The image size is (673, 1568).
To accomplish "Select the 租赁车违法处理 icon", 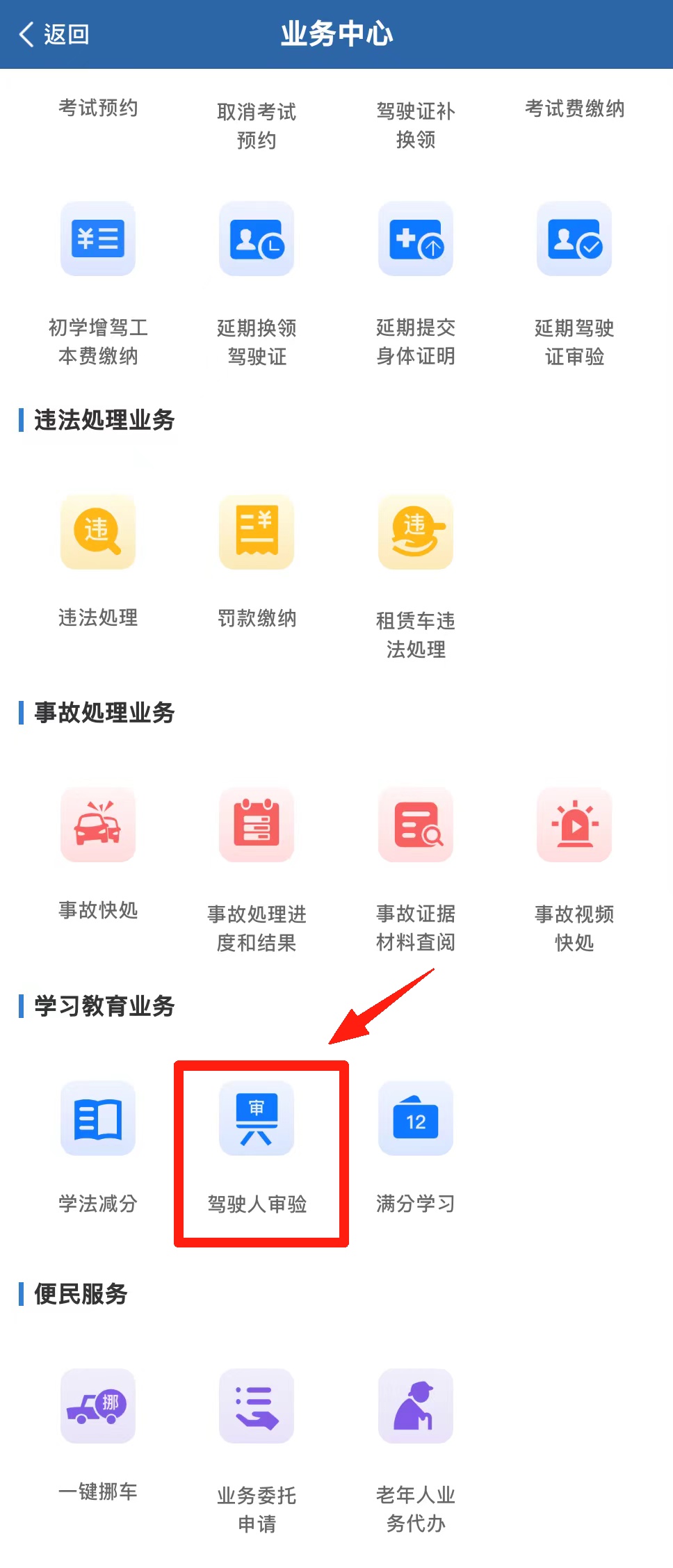I will [415, 532].
